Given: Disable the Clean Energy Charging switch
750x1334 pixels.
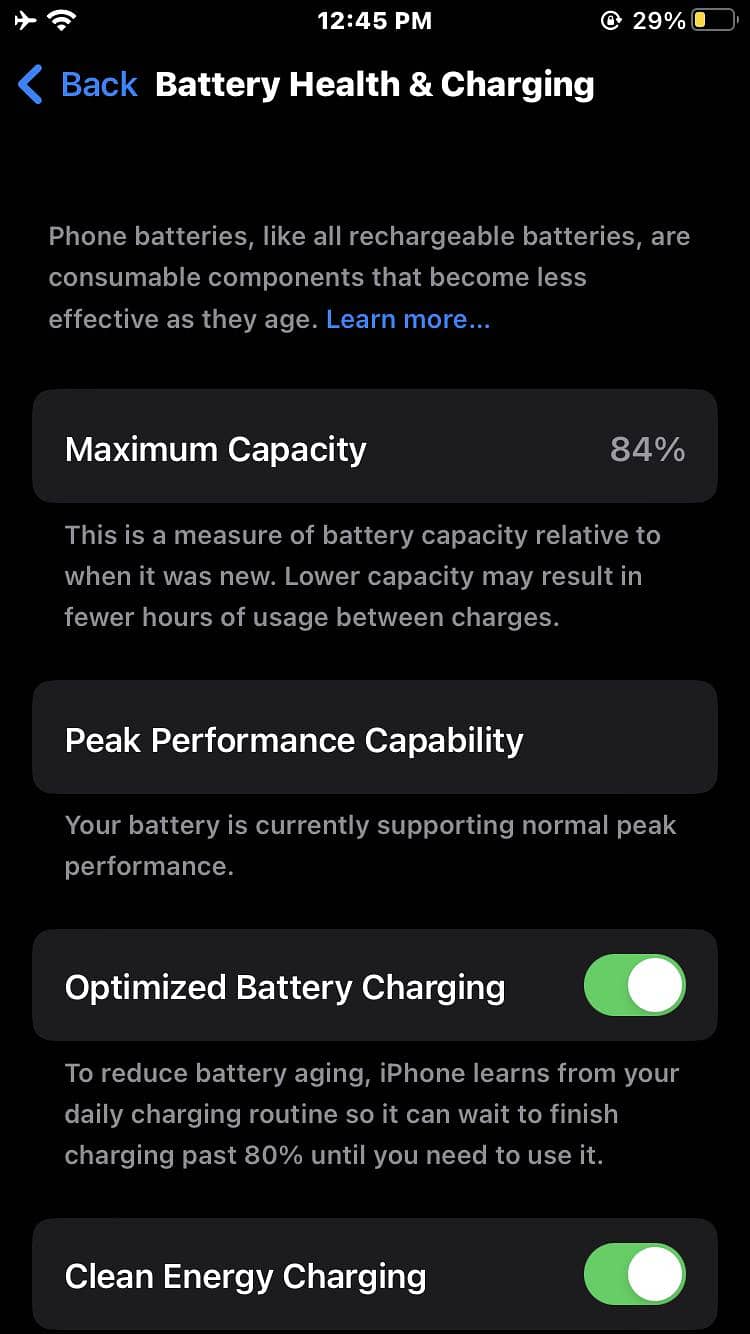Looking at the screenshot, I should (635, 1275).
